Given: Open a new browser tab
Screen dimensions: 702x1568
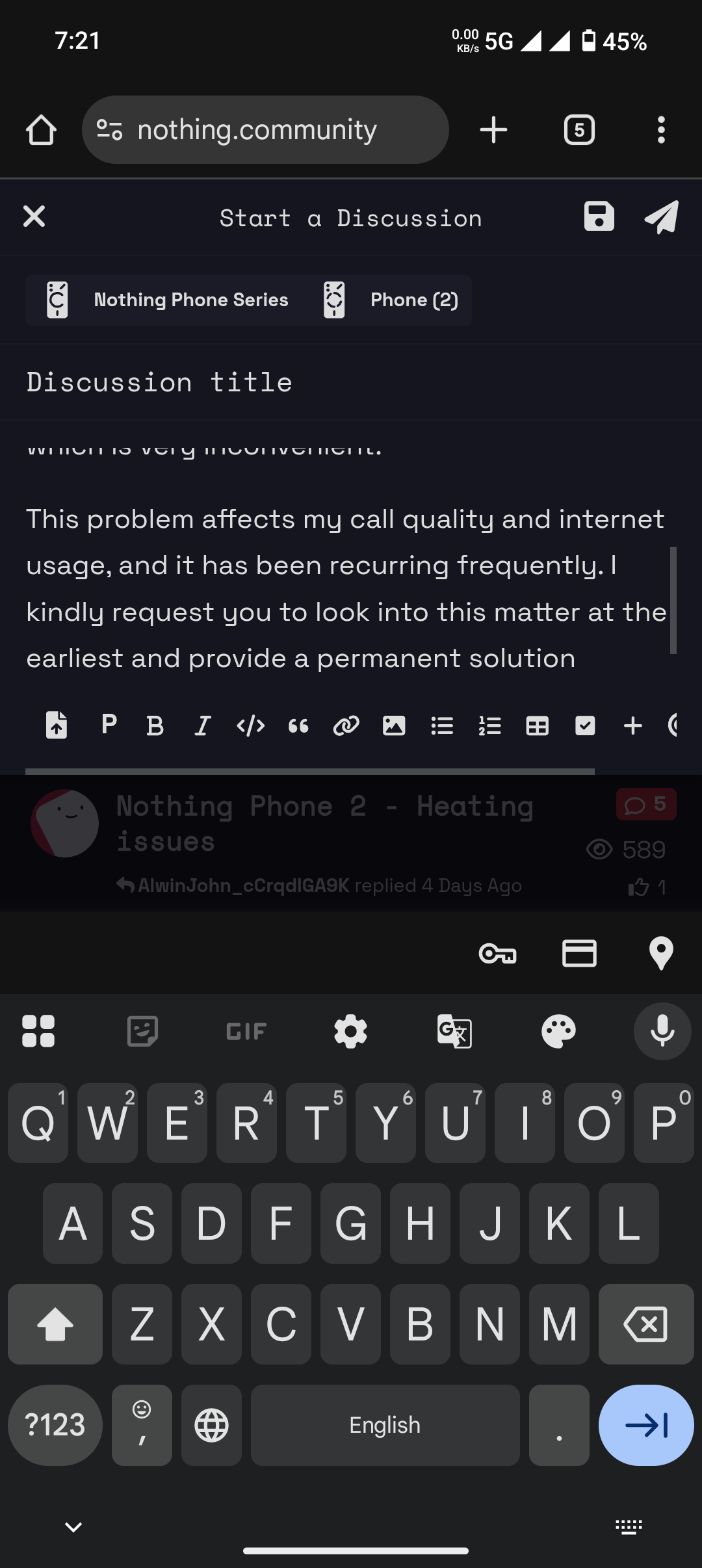Looking at the screenshot, I should tap(493, 130).
